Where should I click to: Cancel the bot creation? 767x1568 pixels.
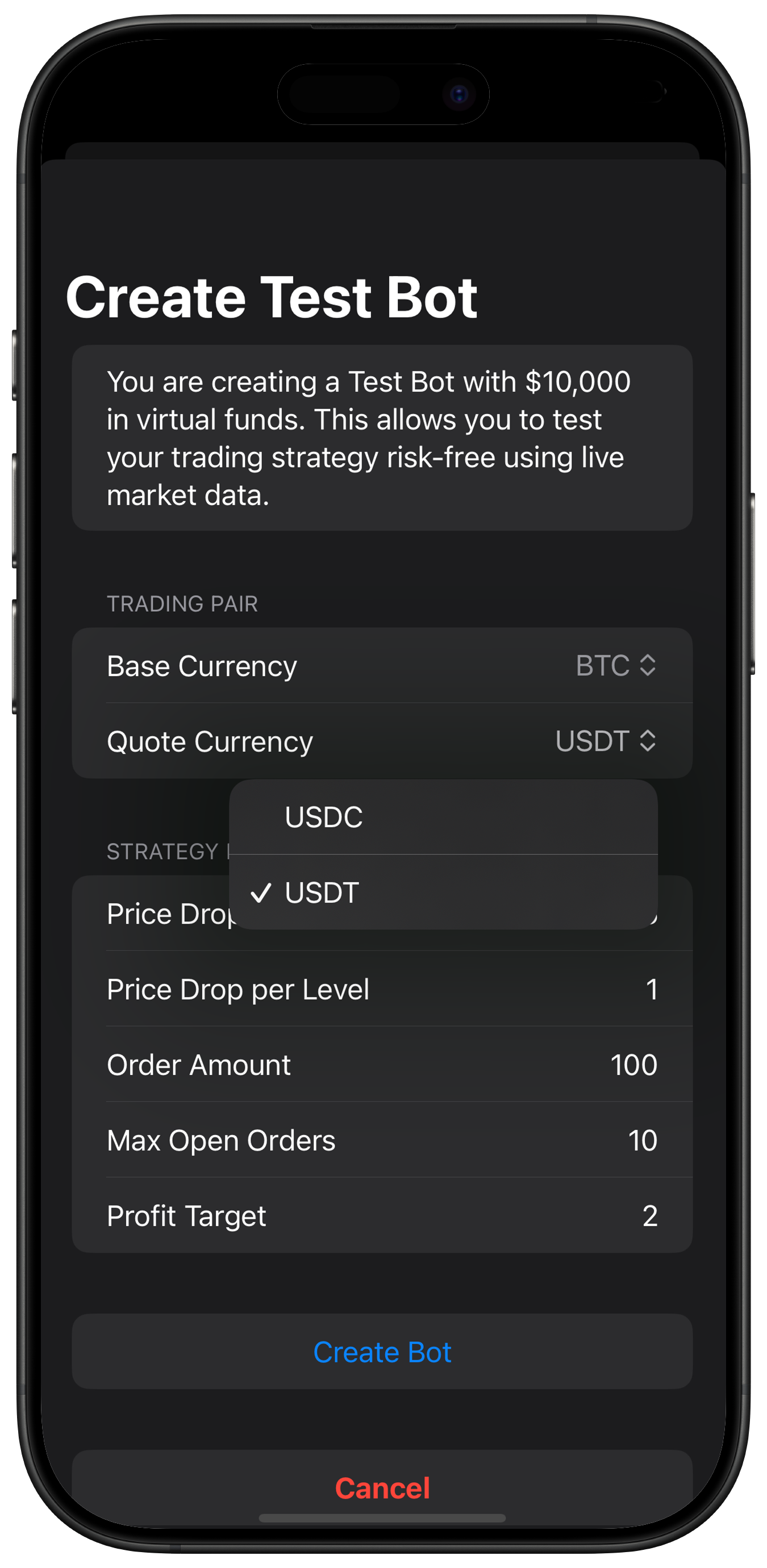pyautogui.click(x=382, y=1488)
